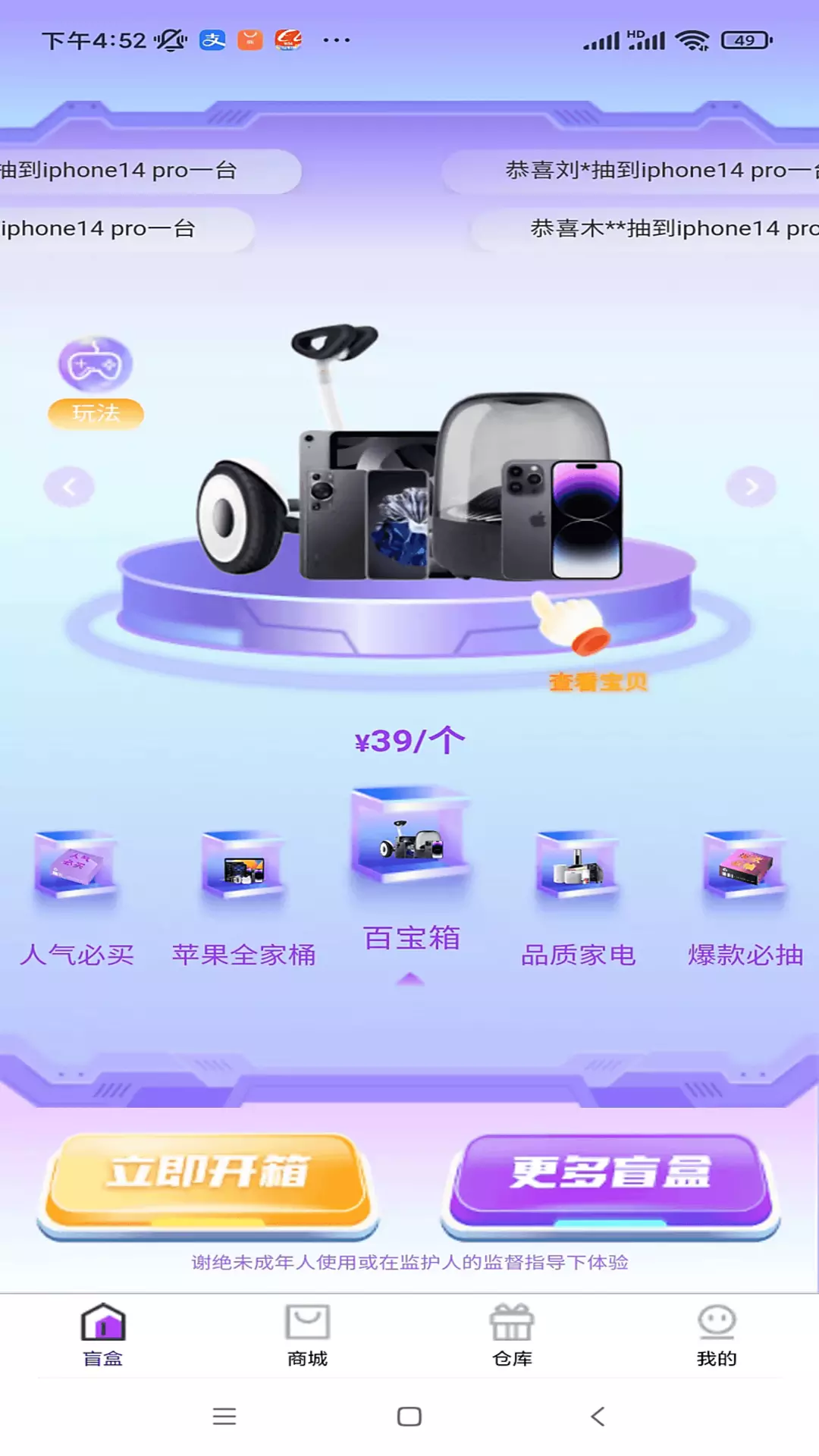819x1456 pixels.
Task: Switch to the 商城 tab
Action: tap(307, 1335)
